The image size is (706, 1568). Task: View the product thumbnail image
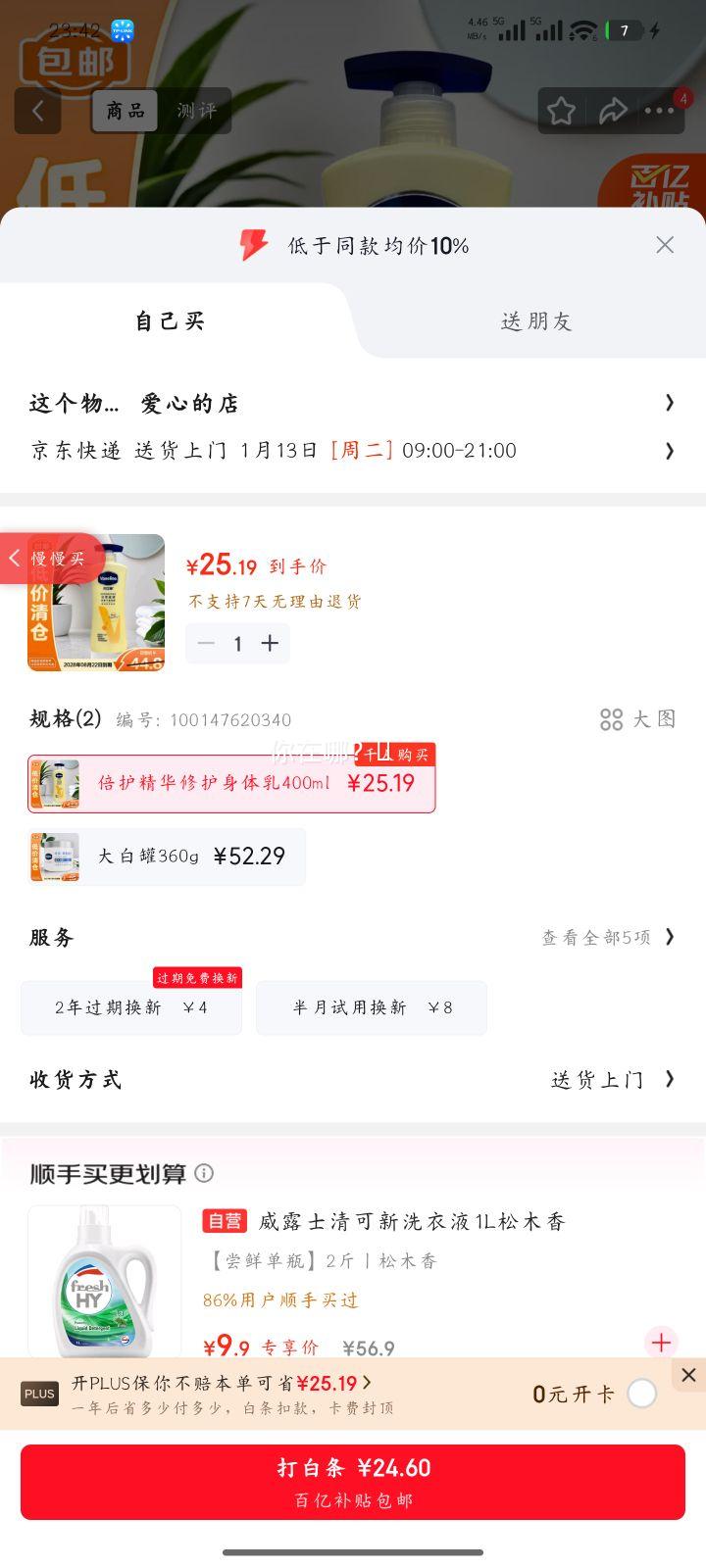[x=96, y=604]
